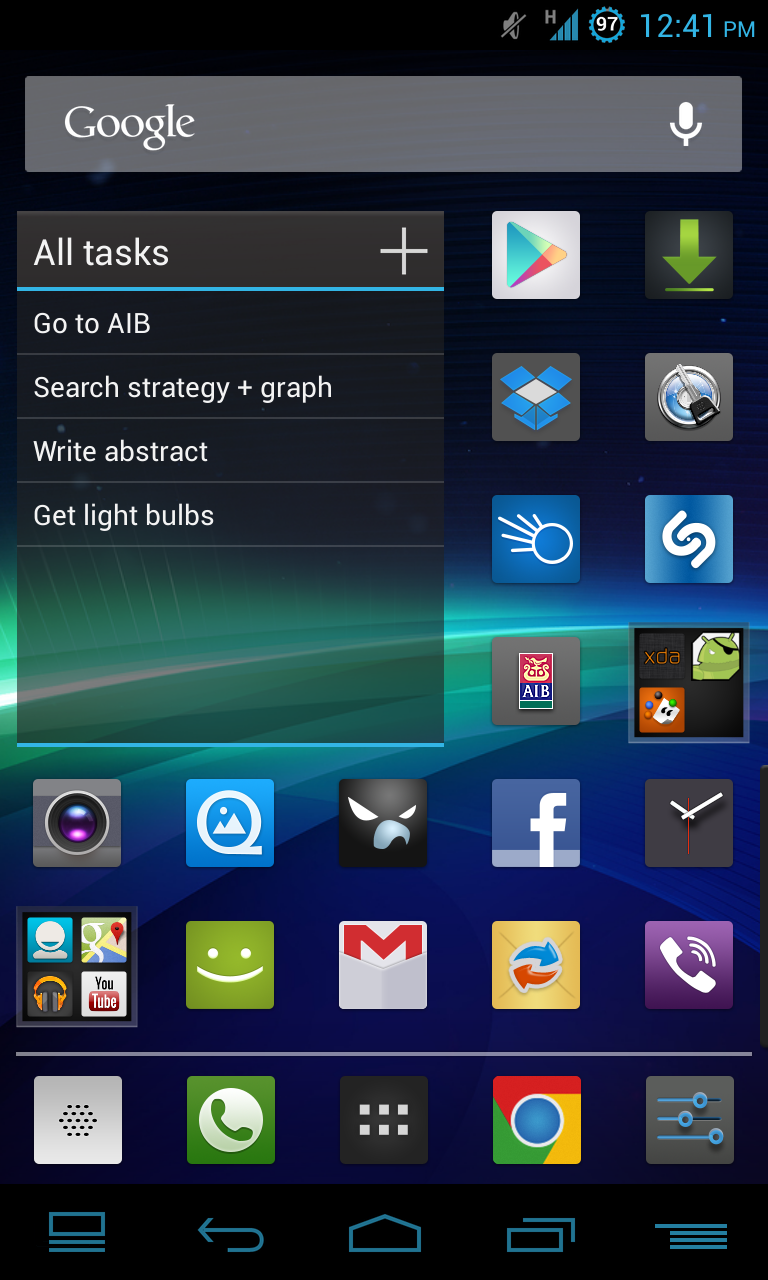Viewport: 768px width, 1280px height.
Task: Launch the Chrome browser
Action: pos(536,1120)
